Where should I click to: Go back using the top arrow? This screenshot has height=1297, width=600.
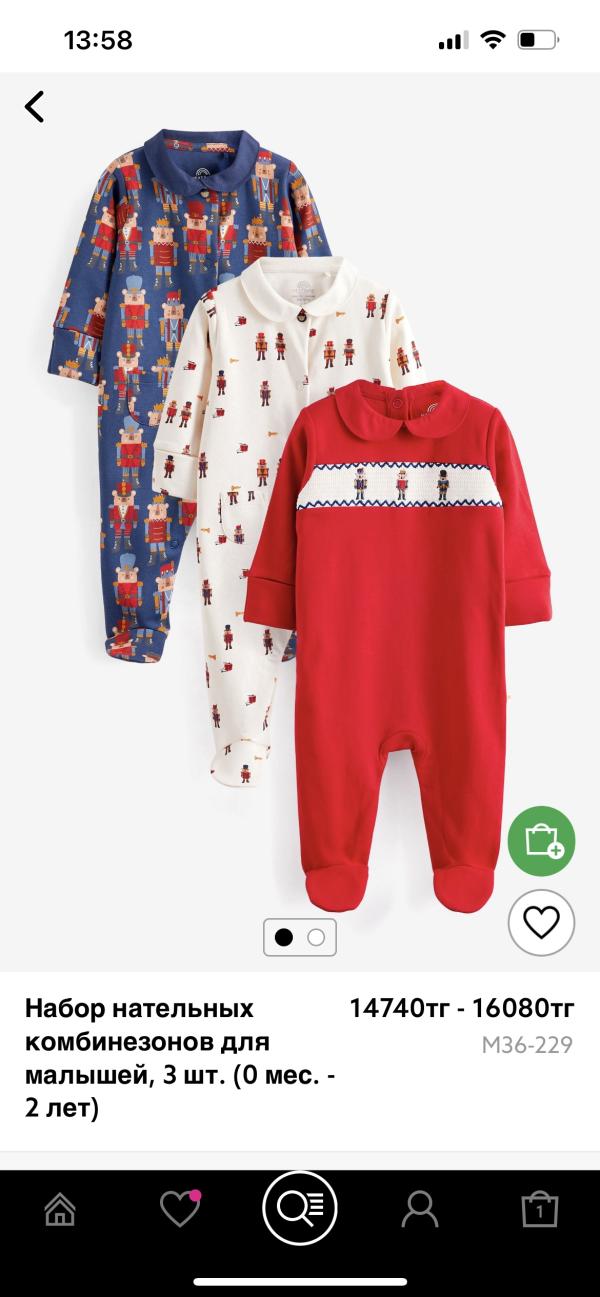(35, 106)
